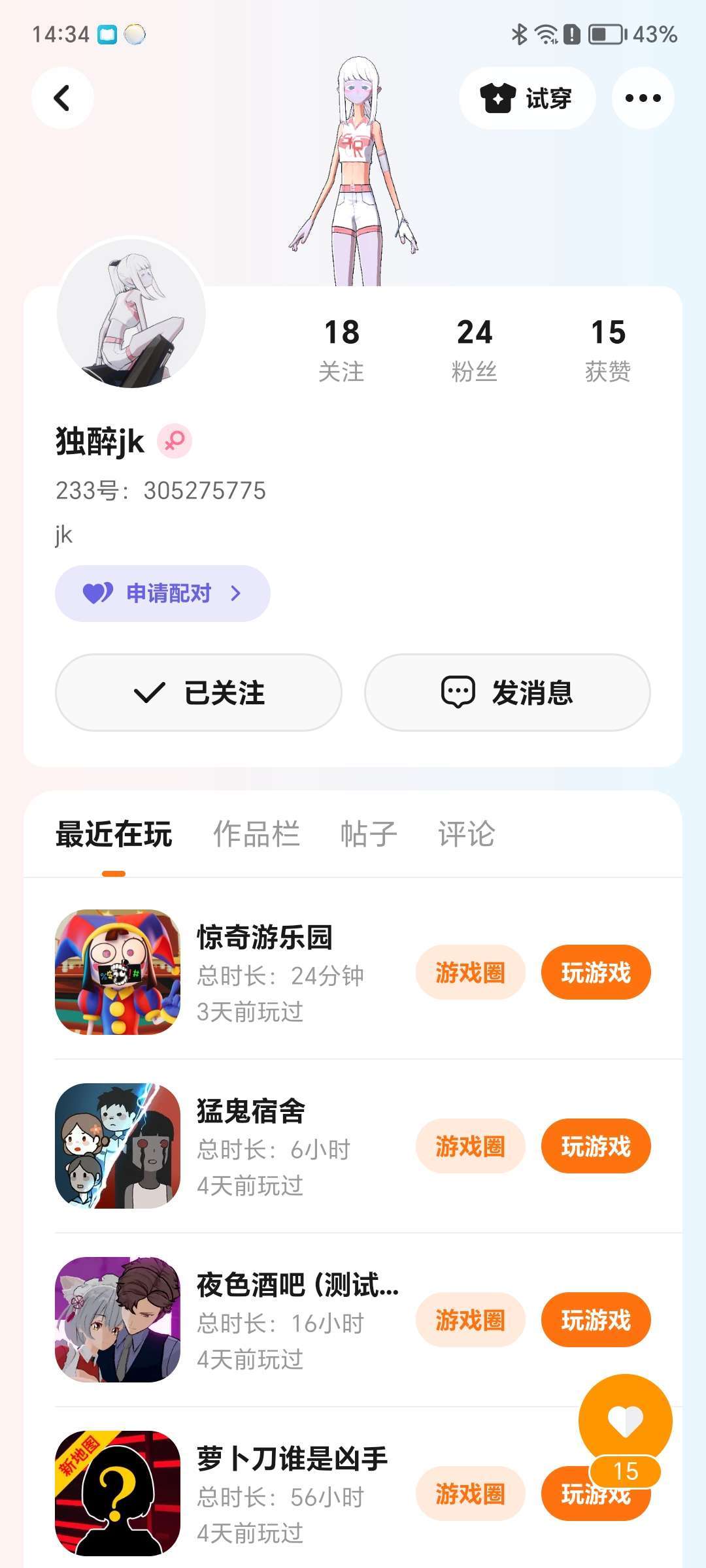Select the 最近在玩 tab
The height and width of the screenshot is (1568, 706).
114,834
